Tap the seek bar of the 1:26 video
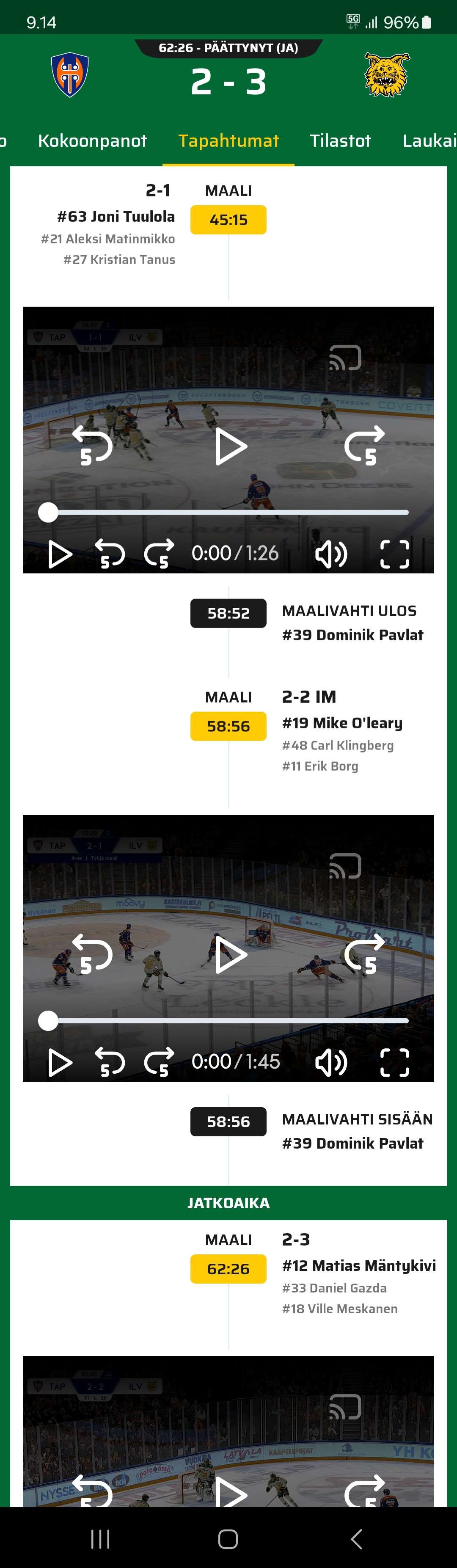Screen dimensions: 457x1568 point(228,513)
